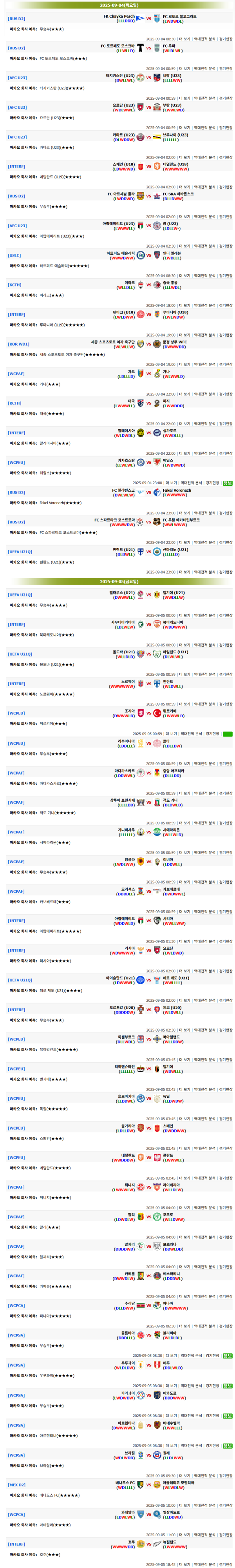View the [INTERF] tag beside 호주

pos(16,1544)
